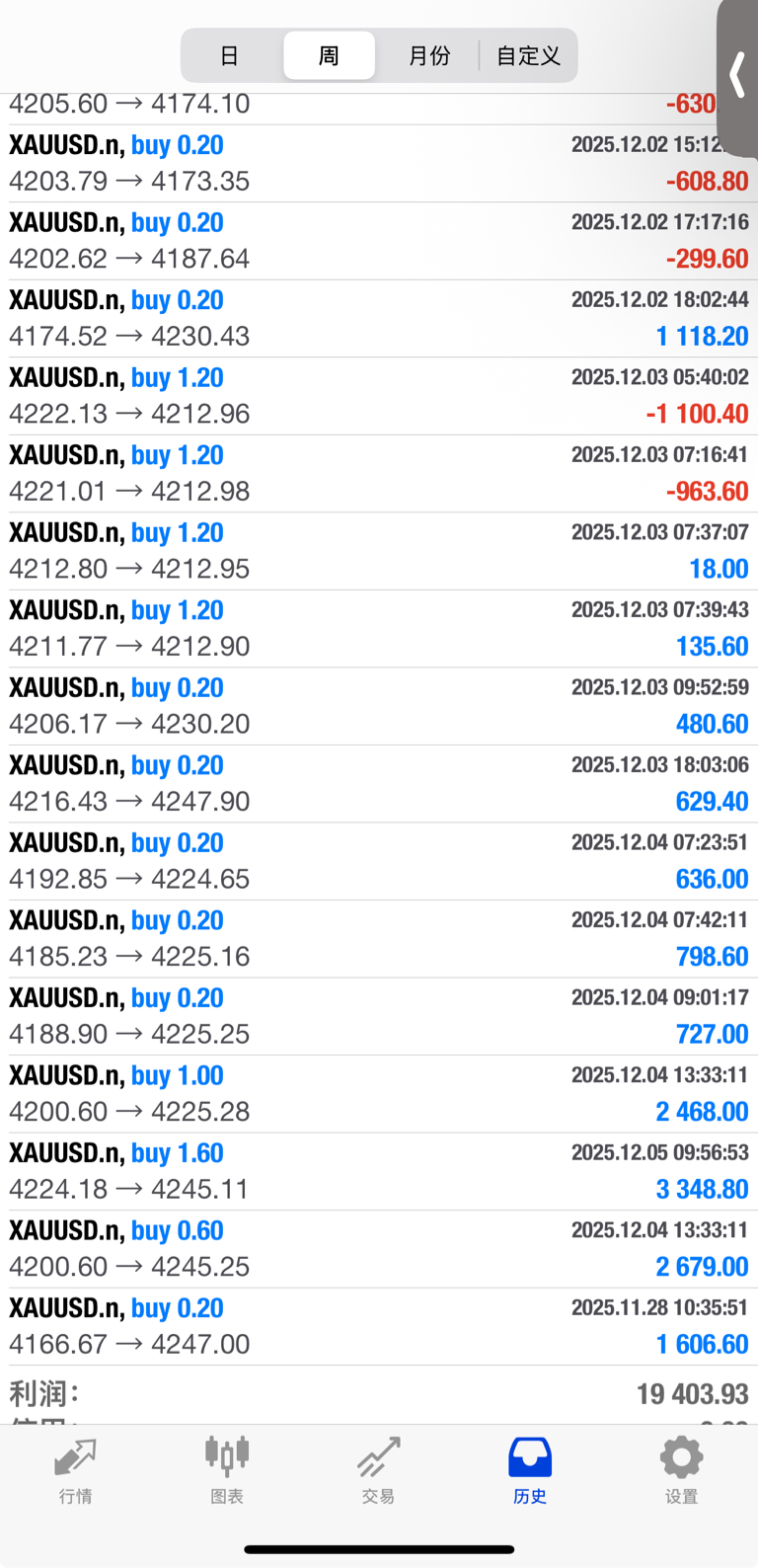
Task: Open the trade with profit 3 348.80
Action: tap(379, 1171)
